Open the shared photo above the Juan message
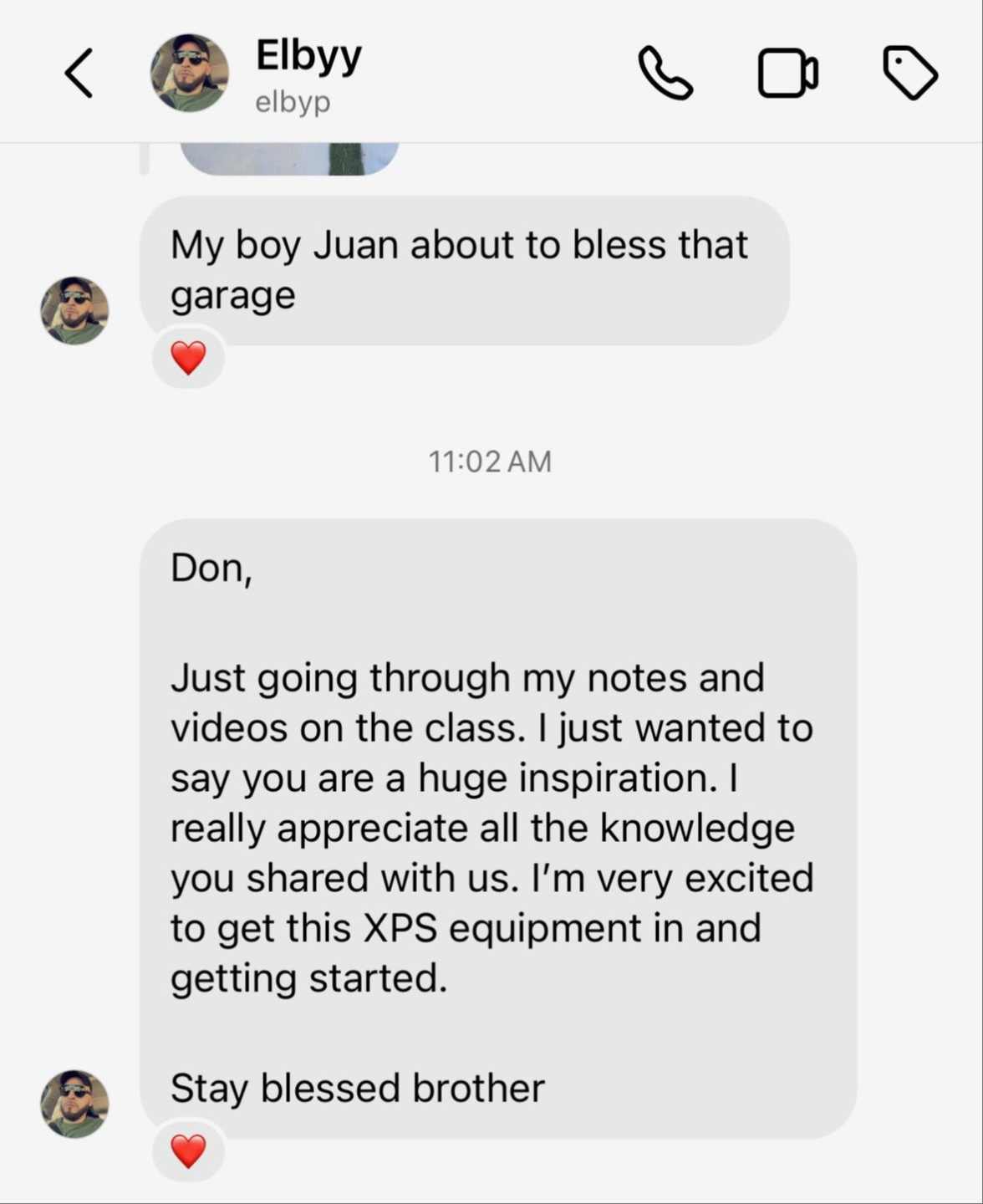This screenshot has height=1204, width=983. [289, 159]
